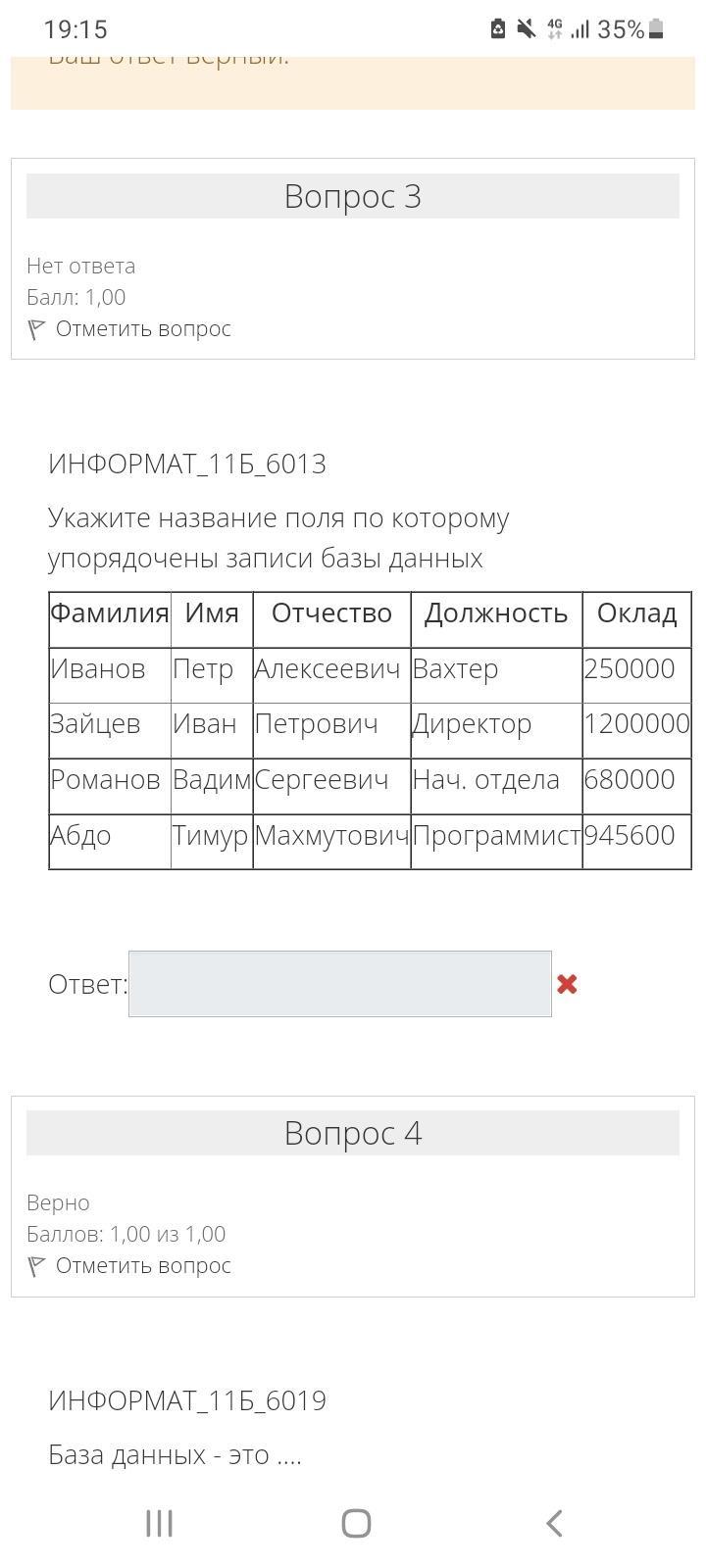The image size is (706, 1568).
Task: Flag question 3 with Отметить вопрос
Action: pos(142,329)
